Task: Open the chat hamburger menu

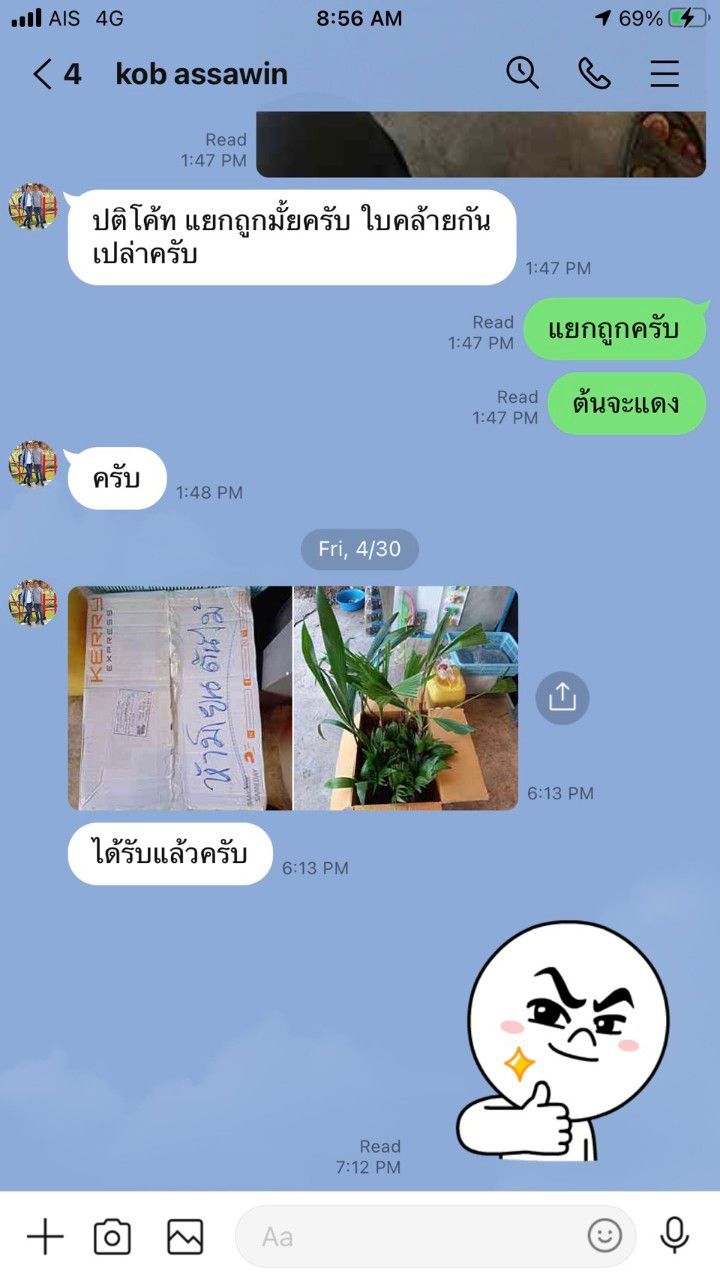Action: click(665, 73)
